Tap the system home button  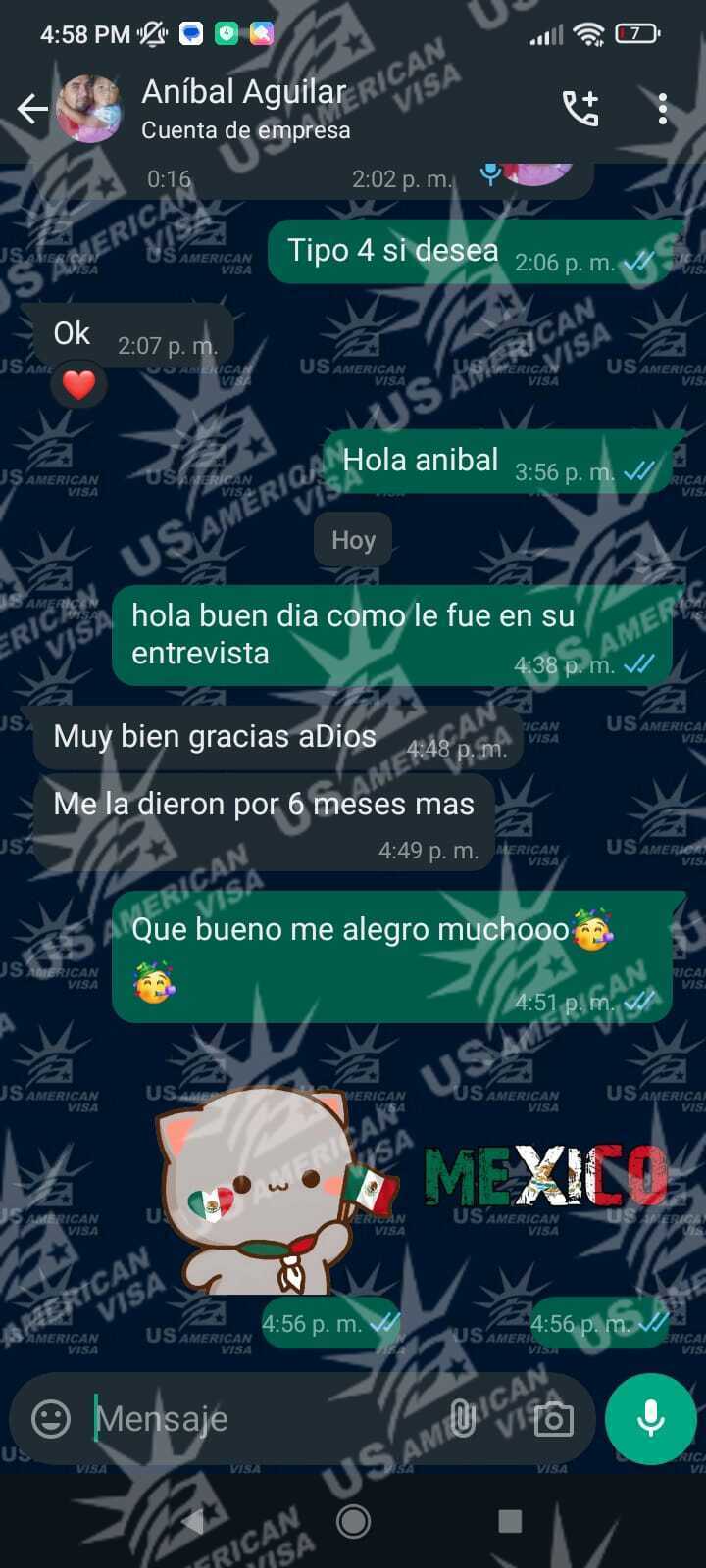[x=353, y=1521]
